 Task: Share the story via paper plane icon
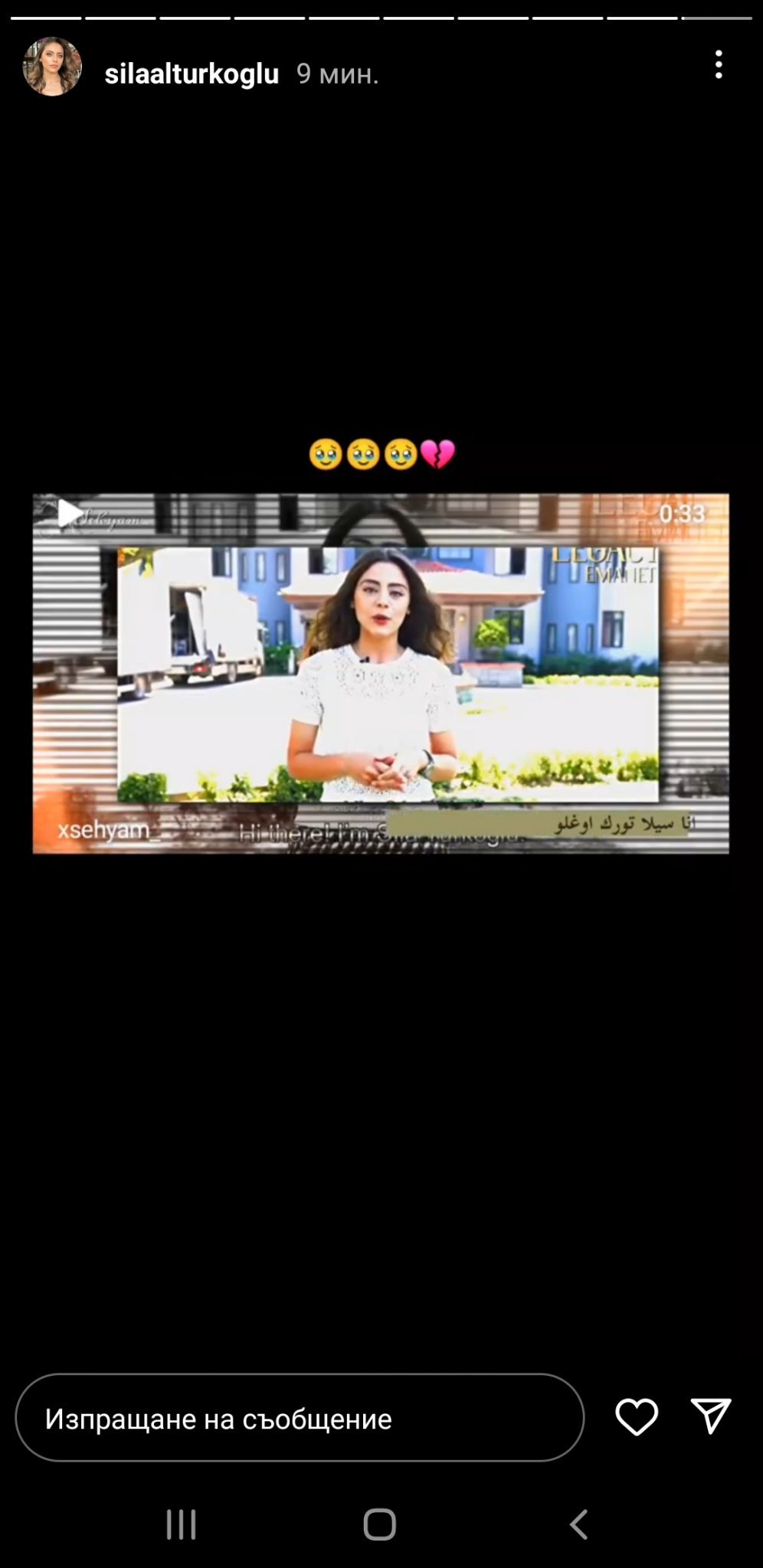(x=711, y=1416)
